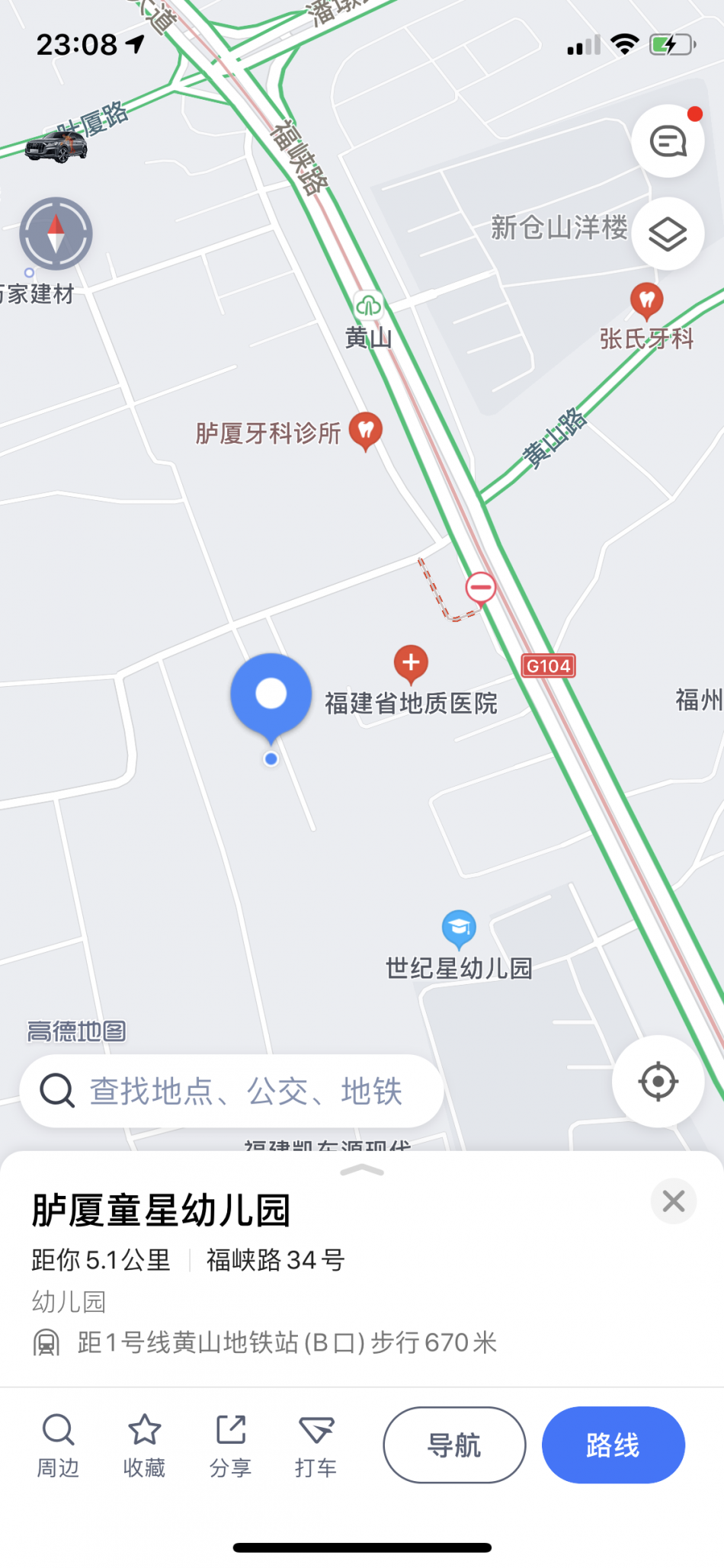The height and width of the screenshot is (1568, 724).
Task: Select 张氏牙科 marker on map
Action: point(646,300)
